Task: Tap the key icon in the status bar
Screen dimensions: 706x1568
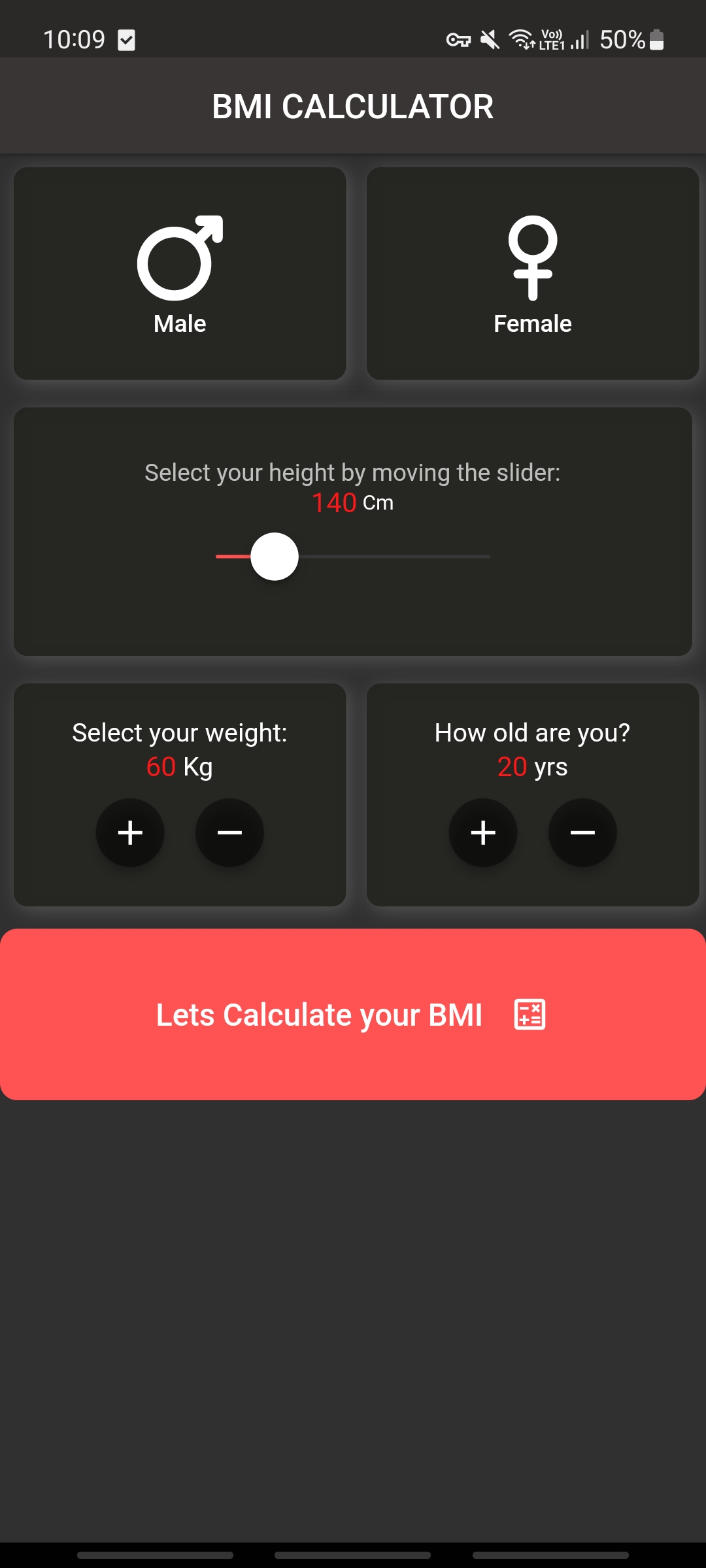Action: coord(458,39)
